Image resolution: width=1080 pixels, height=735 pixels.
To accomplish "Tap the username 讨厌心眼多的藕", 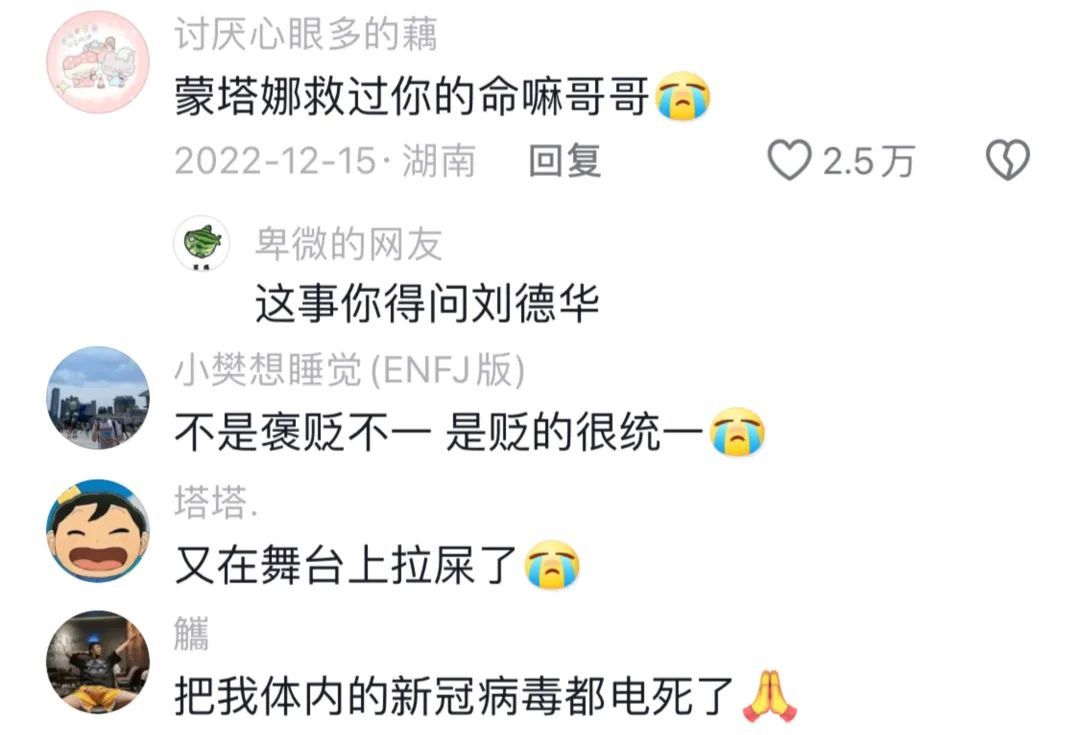I will click(306, 37).
